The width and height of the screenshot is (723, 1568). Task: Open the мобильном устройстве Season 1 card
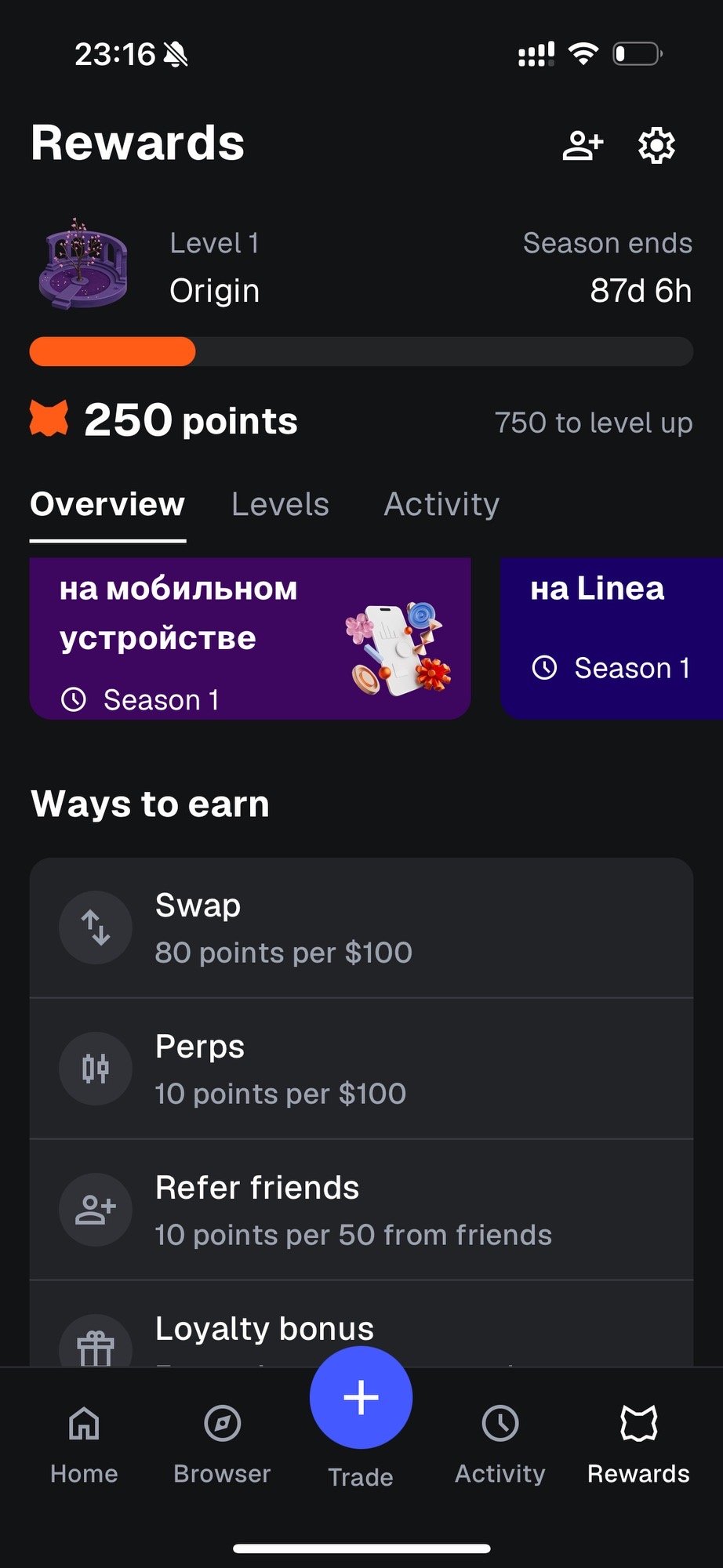tap(250, 638)
